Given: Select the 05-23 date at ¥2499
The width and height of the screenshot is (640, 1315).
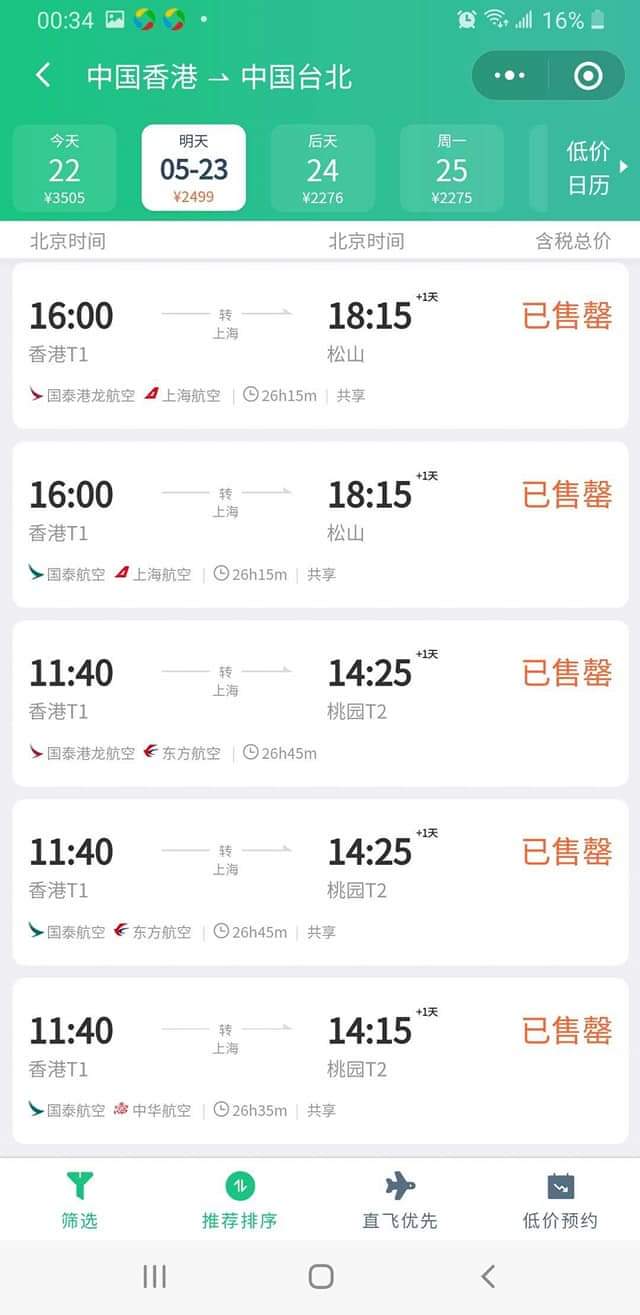Looking at the screenshot, I should point(194,168).
